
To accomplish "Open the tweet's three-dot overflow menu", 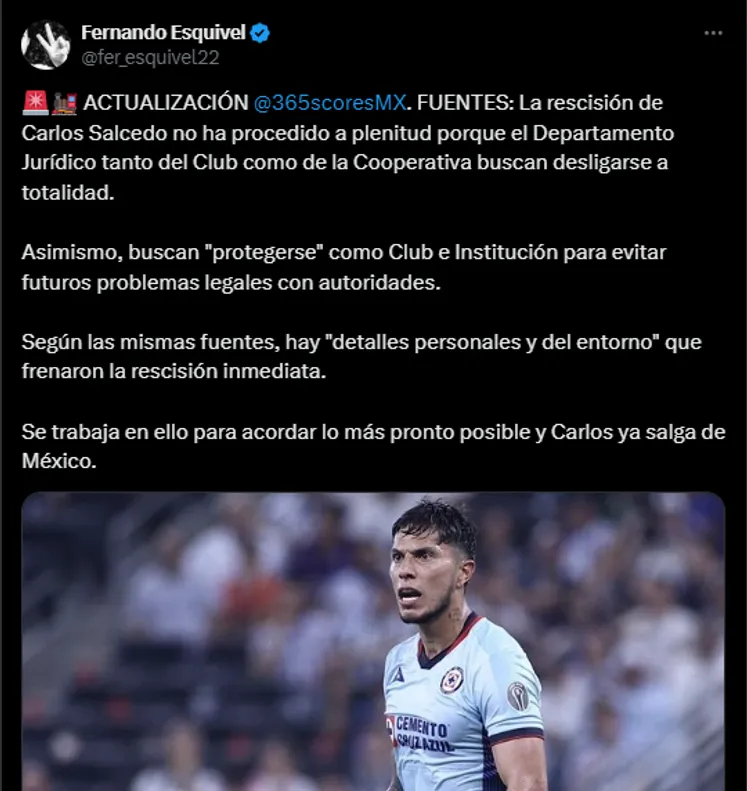I will click(712, 34).
